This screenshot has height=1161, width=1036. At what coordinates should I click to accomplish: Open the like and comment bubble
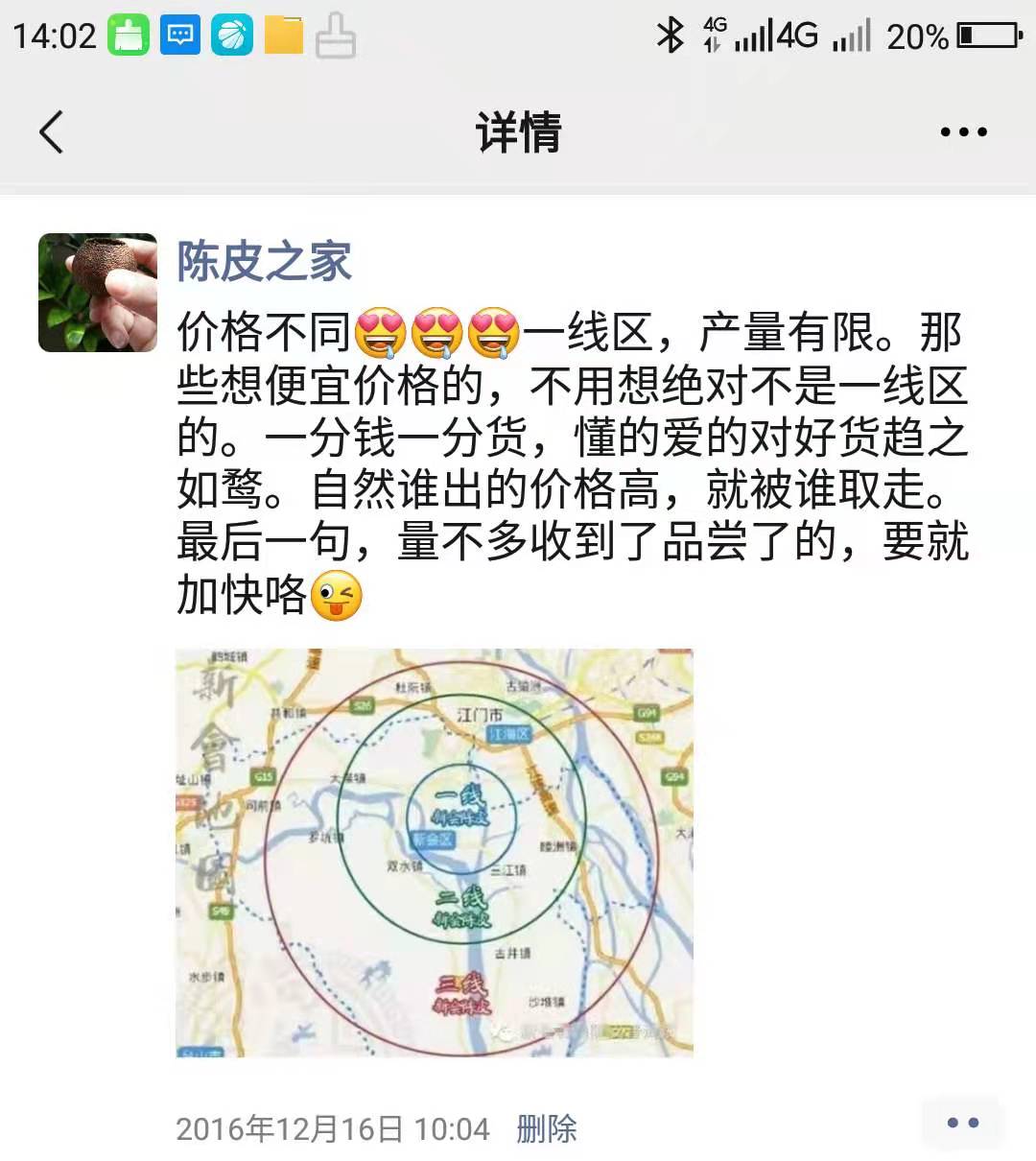(x=962, y=1123)
